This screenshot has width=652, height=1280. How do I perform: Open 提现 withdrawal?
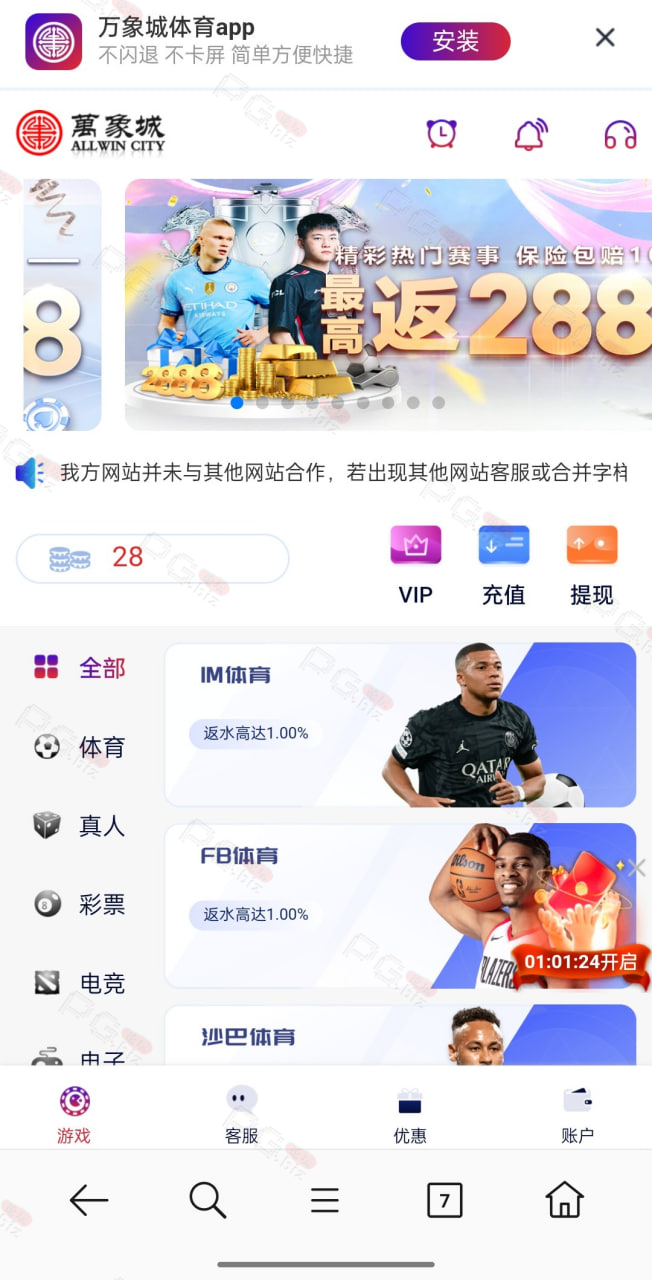pos(591,566)
